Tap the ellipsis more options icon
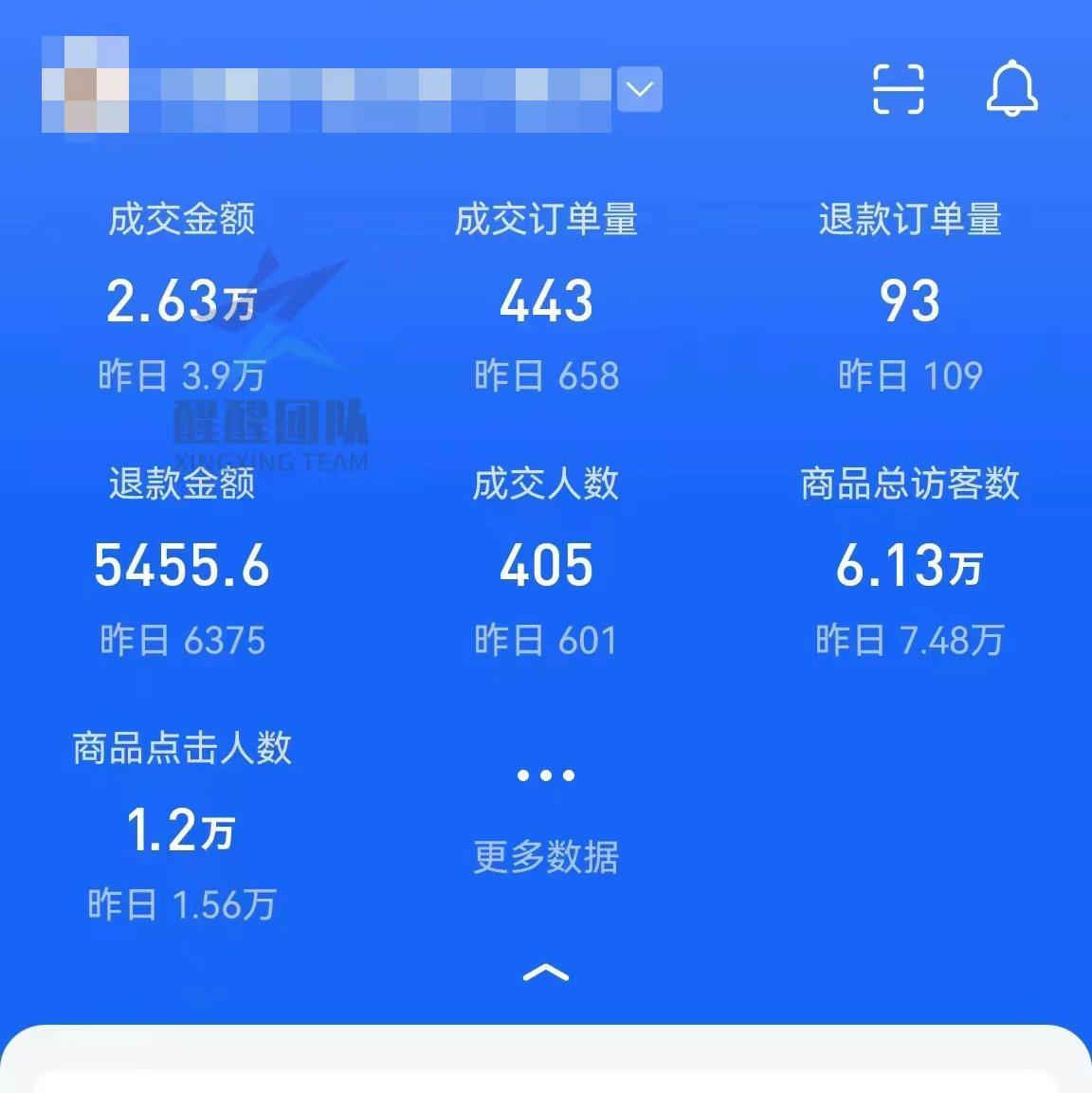The width and height of the screenshot is (1092, 1093). [547, 774]
